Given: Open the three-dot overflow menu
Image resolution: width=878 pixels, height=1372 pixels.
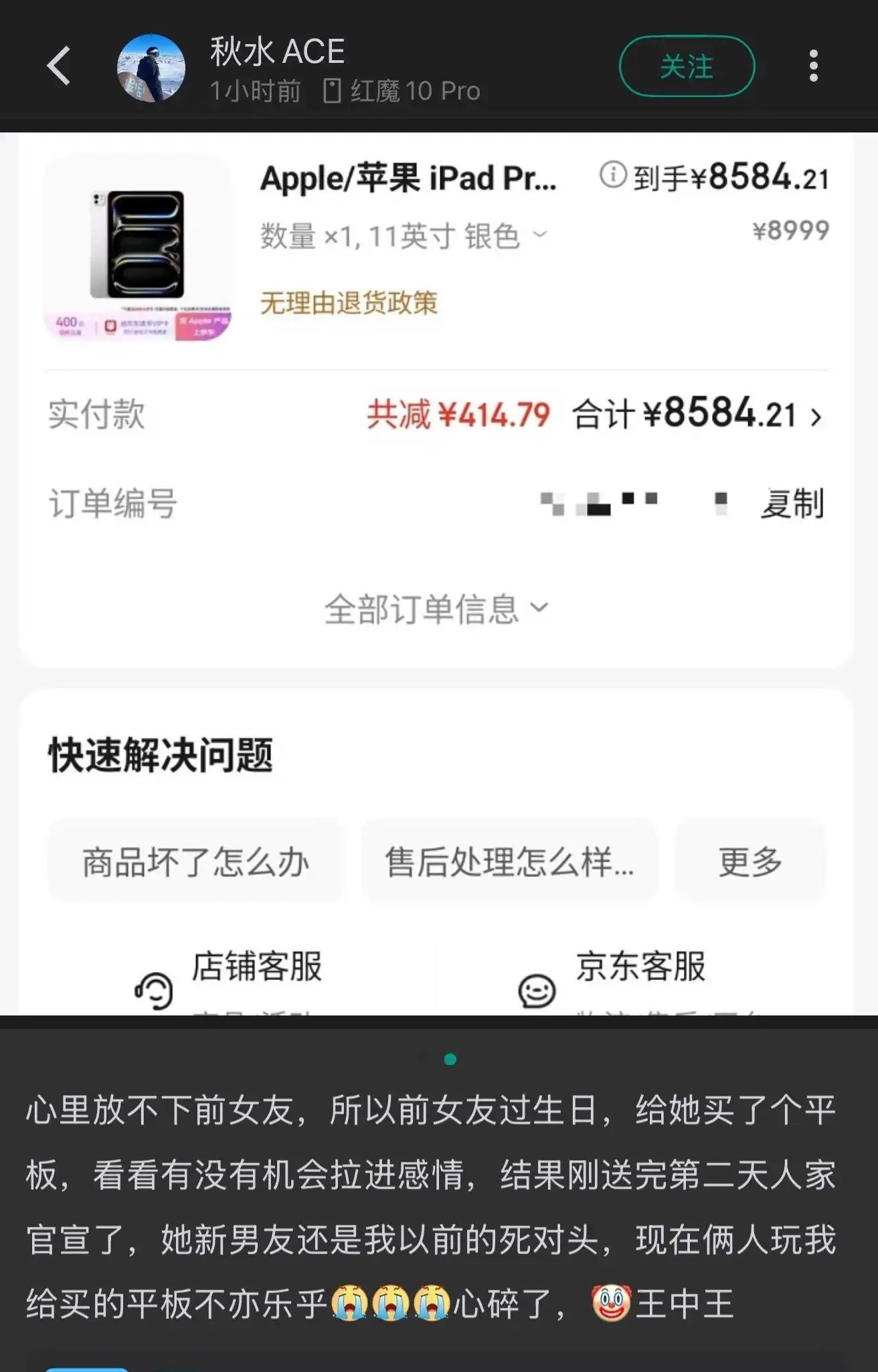Looking at the screenshot, I should 813,66.
